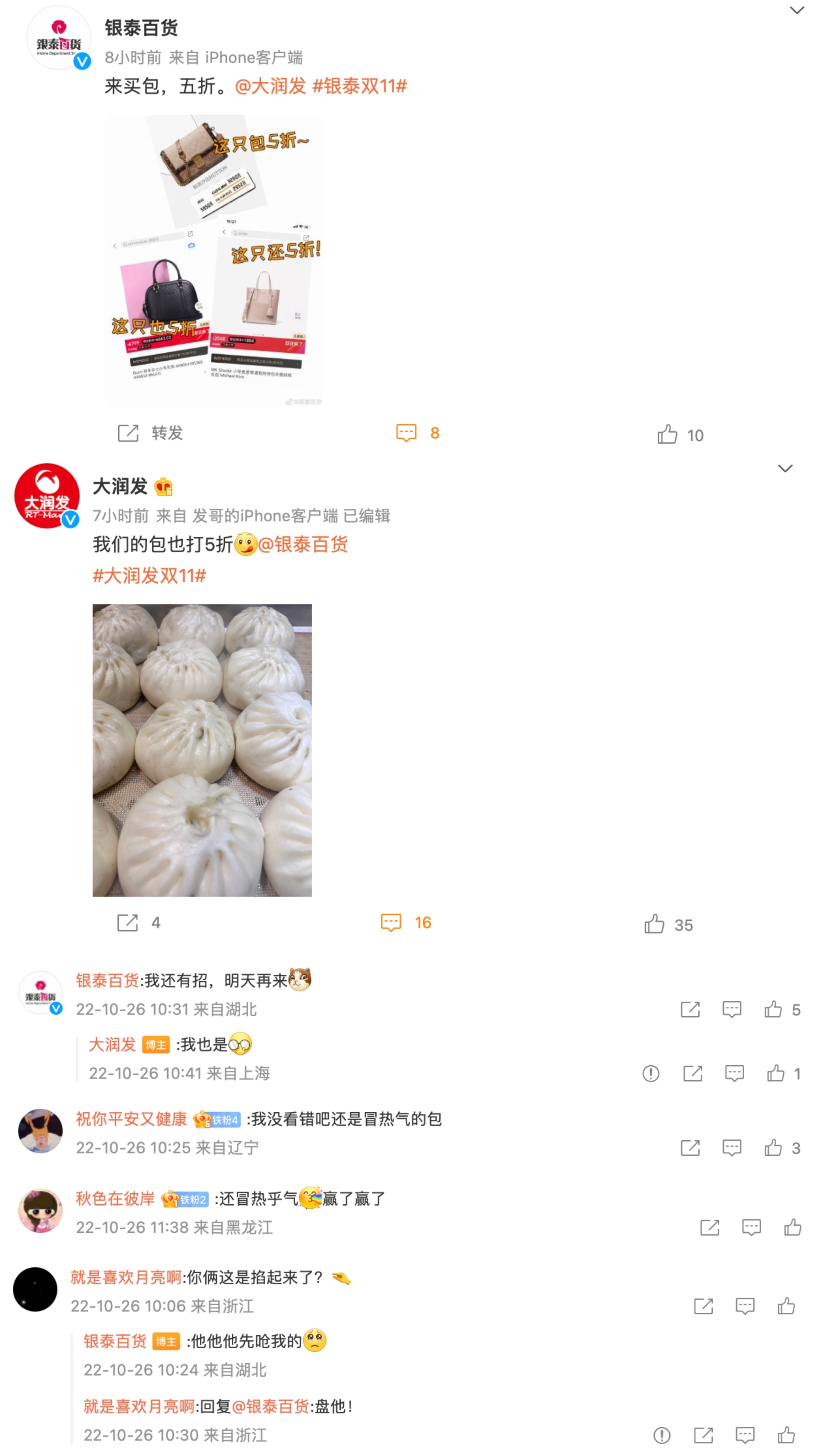Open the #大润发双11# hashtag

tap(149, 576)
